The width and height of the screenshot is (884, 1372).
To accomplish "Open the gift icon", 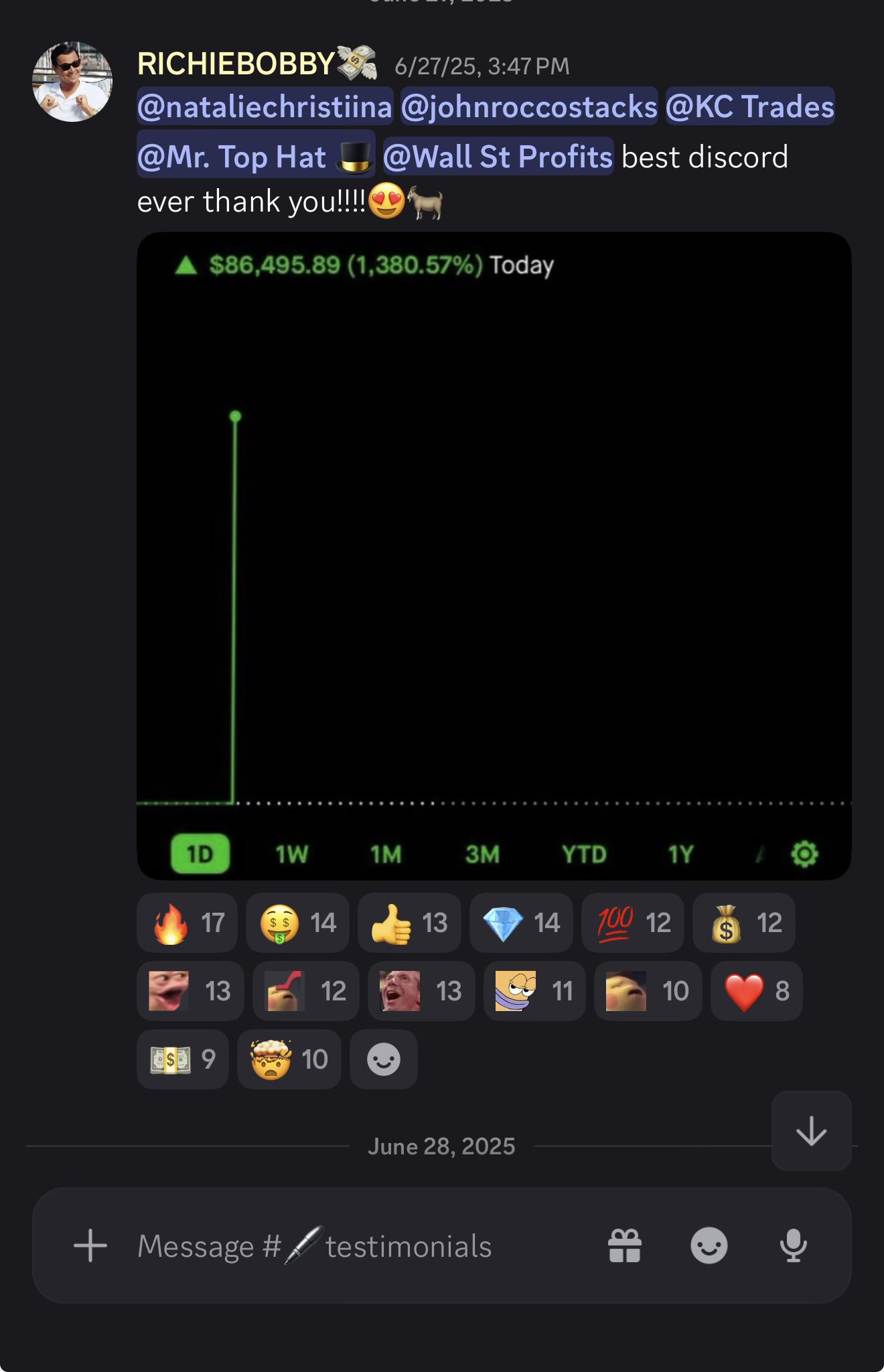I will point(625,1246).
